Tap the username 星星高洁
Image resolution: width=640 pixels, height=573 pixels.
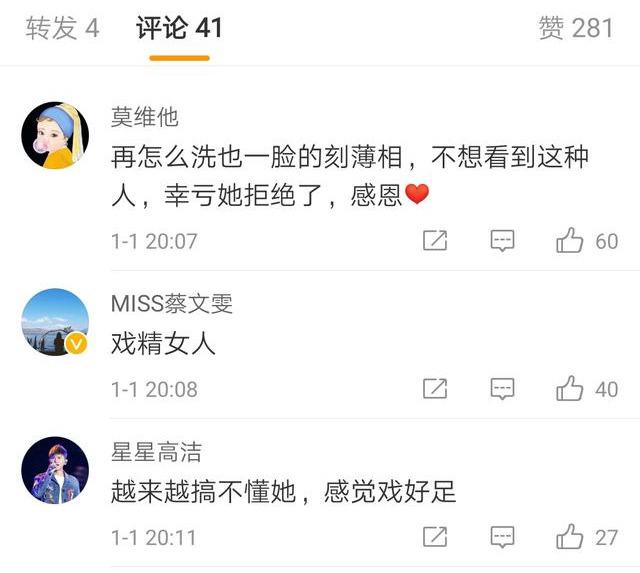(x=156, y=453)
